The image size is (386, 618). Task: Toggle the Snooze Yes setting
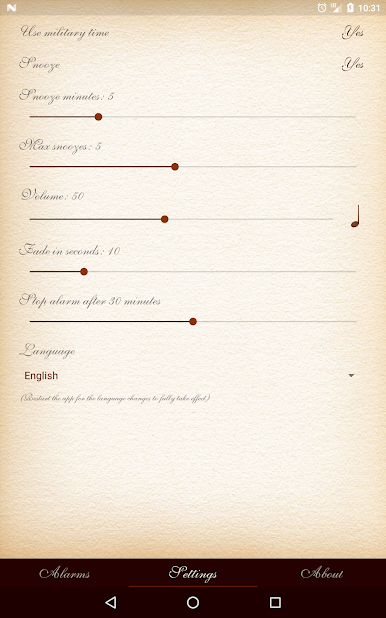pyautogui.click(x=353, y=64)
